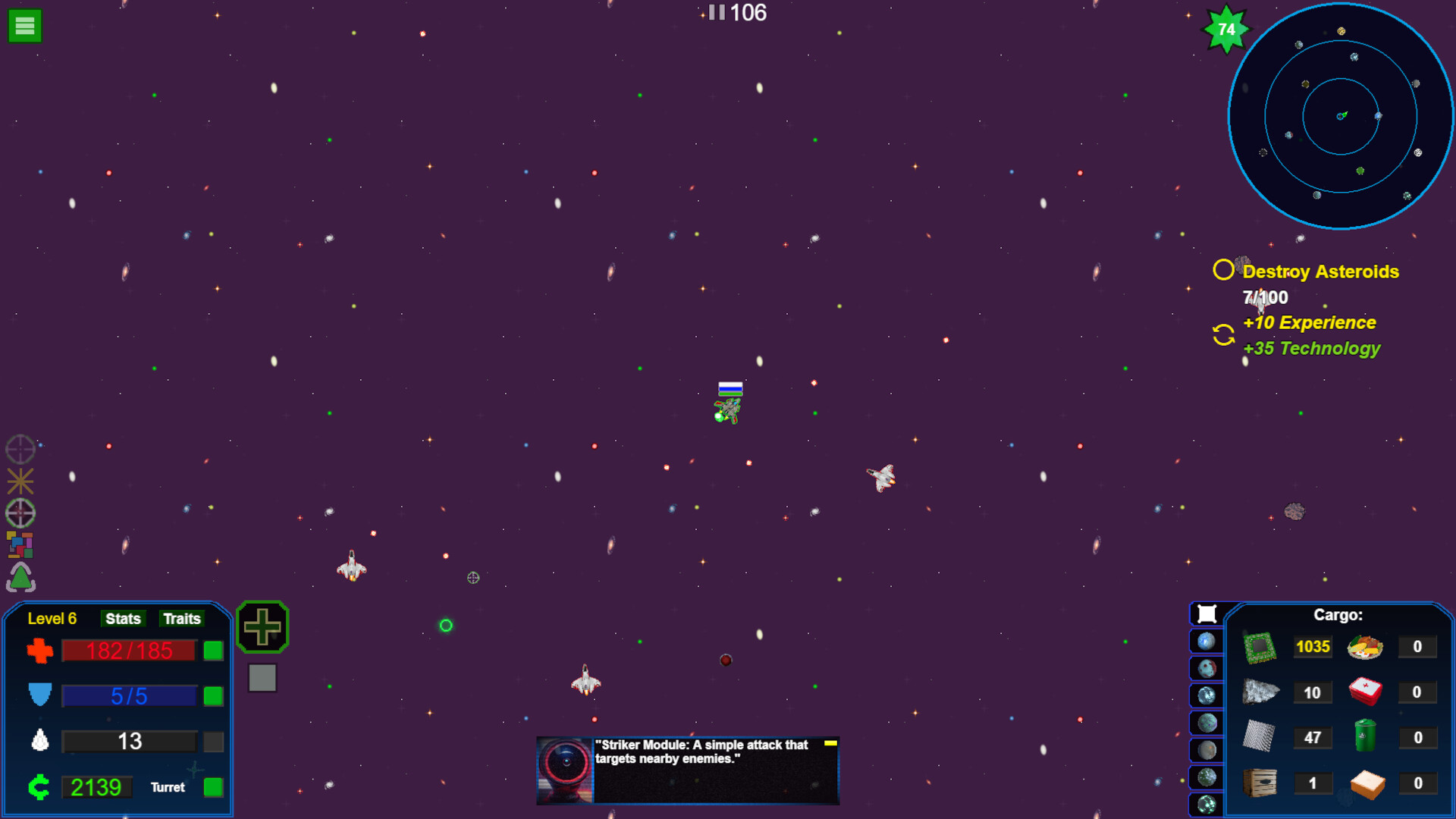The width and height of the screenshot is (1456, 819).
Task: Select the green-ringed crosshair icon
Action: tap(20, 513)
